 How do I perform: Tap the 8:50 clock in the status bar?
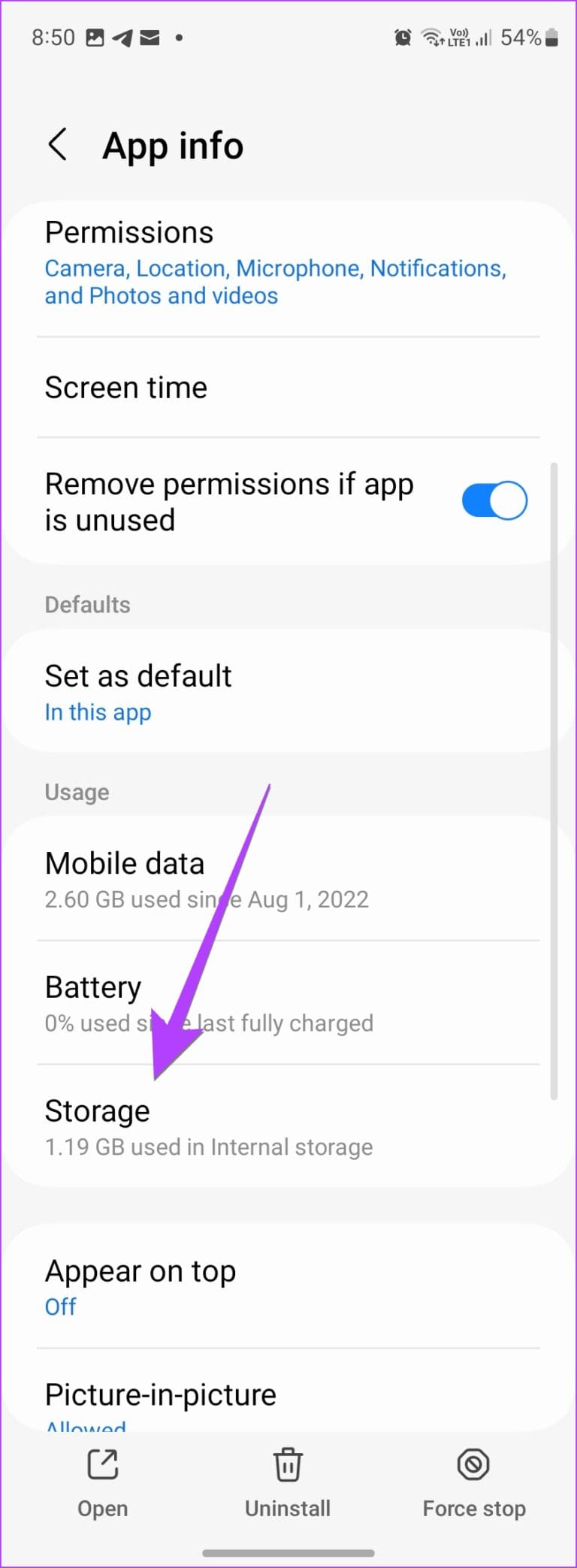tap(54, 36)
